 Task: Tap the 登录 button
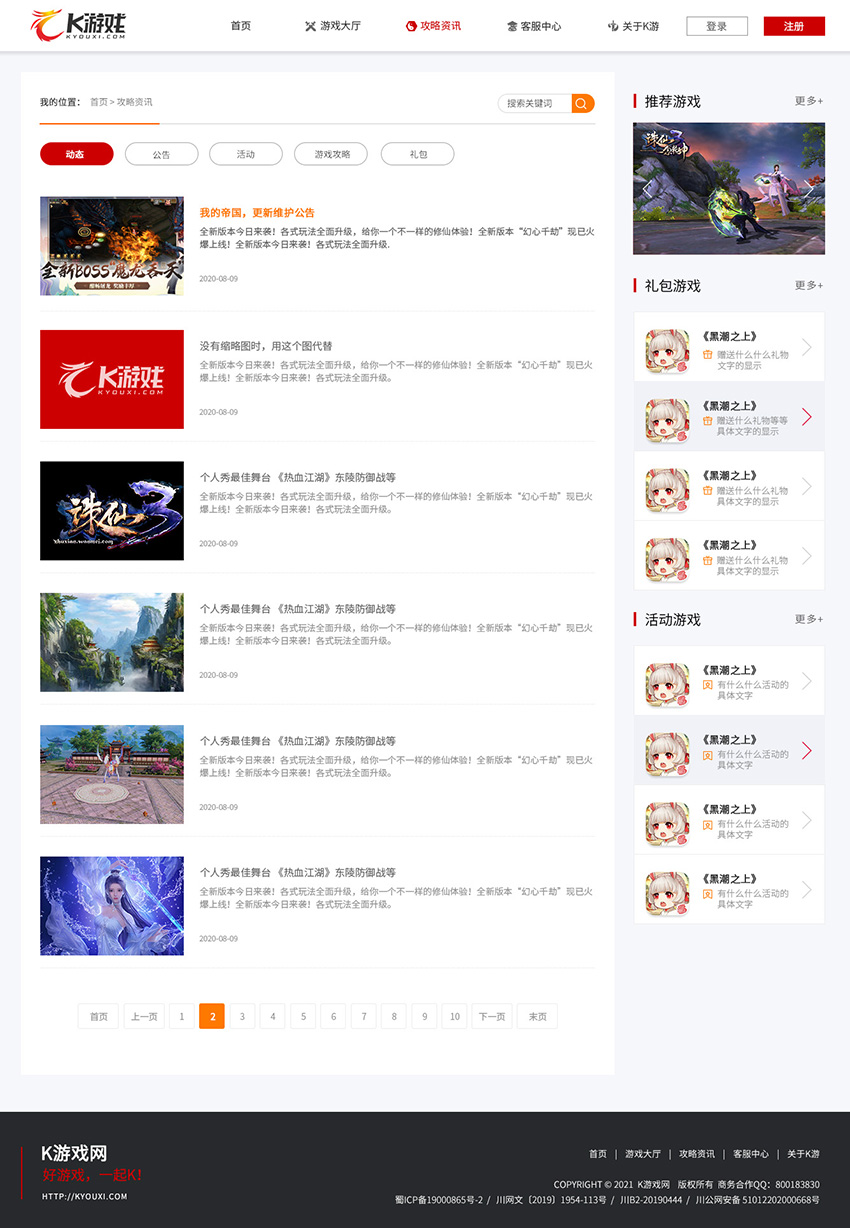[716, 26]
